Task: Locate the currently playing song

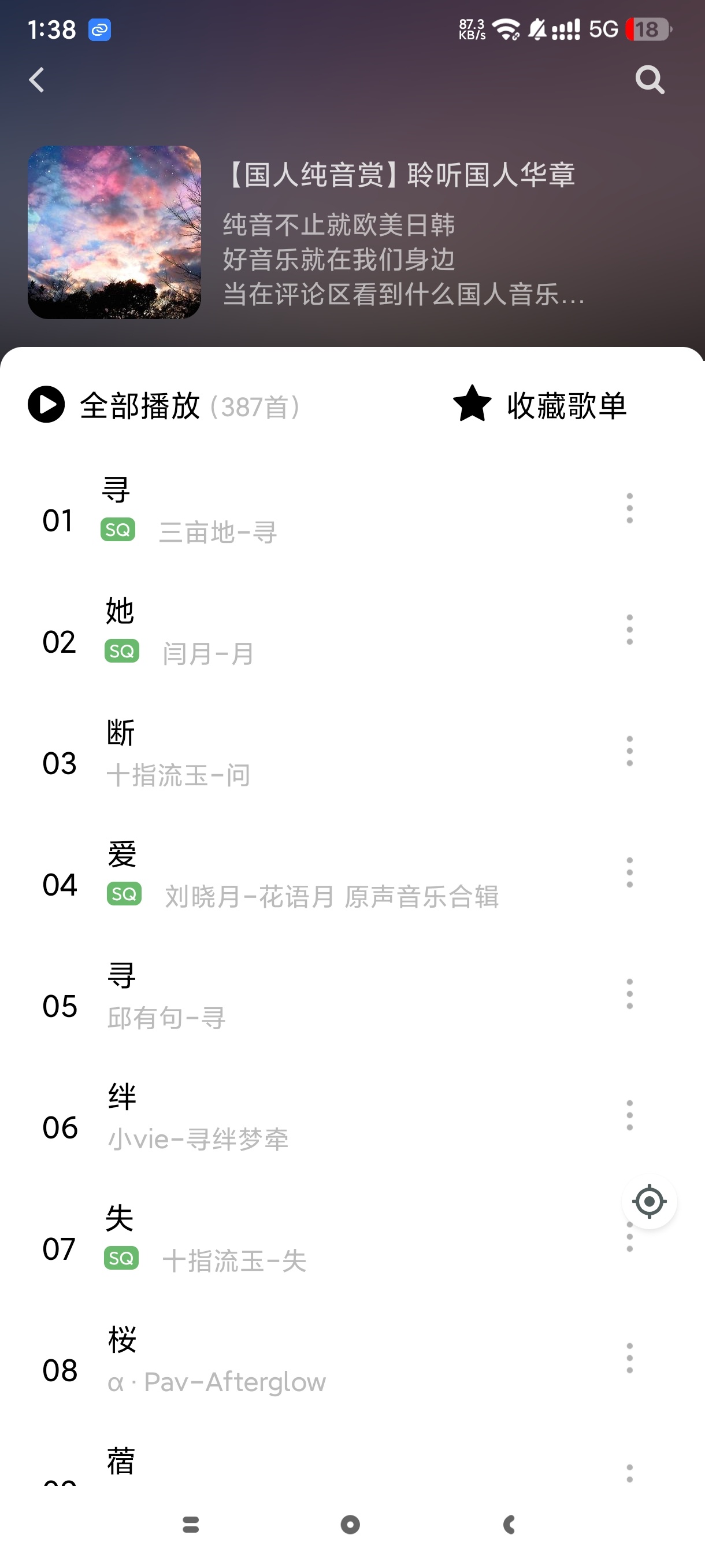Action: click(649, 1201)
